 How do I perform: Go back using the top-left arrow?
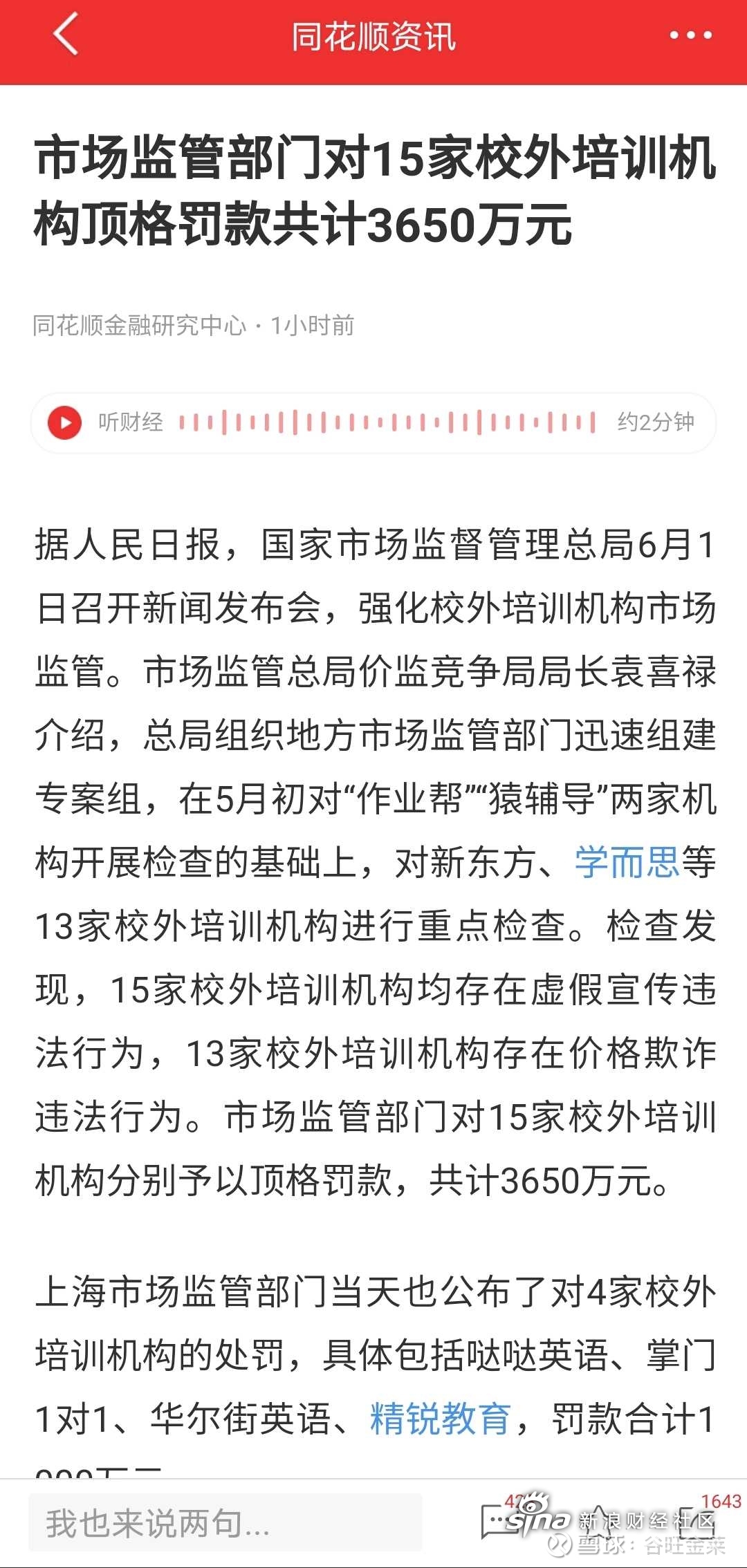point(66,35)
